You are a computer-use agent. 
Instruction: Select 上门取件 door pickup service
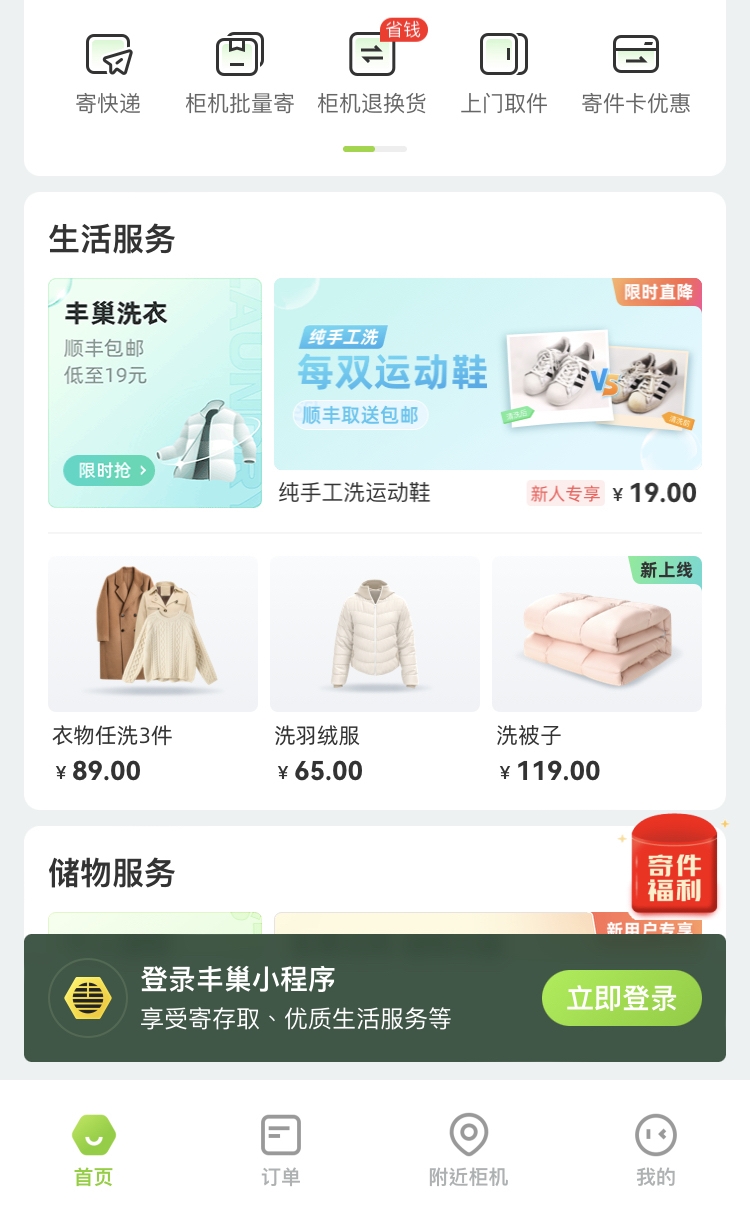504,74
